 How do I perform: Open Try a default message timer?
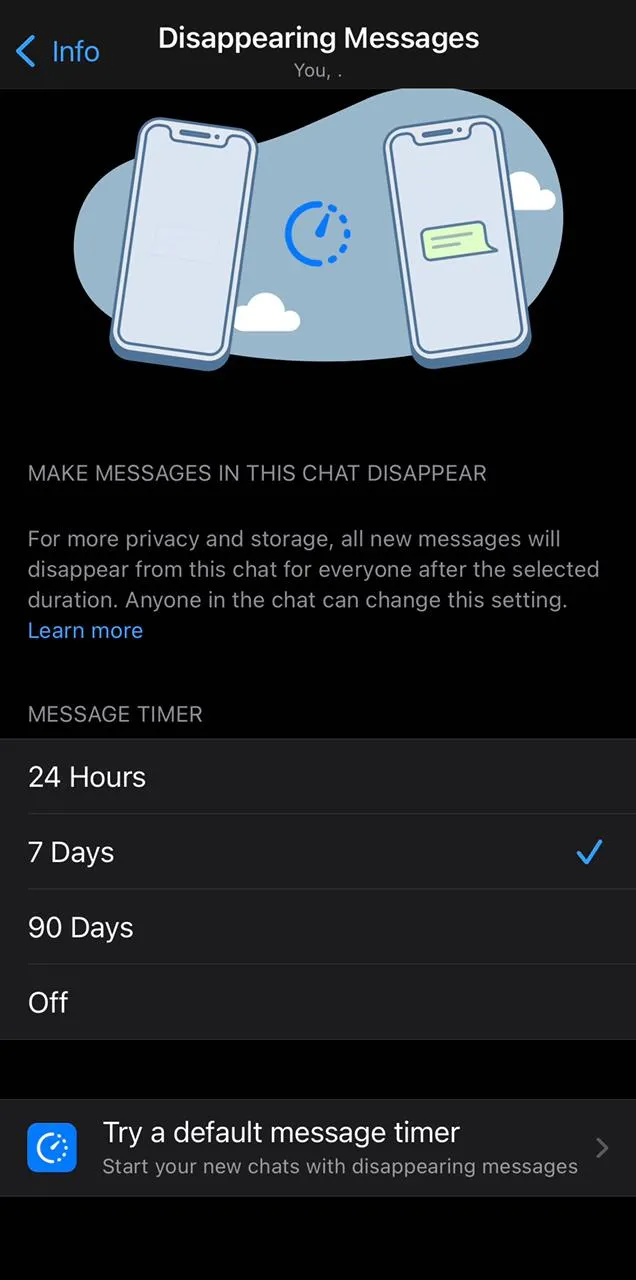click(x=317, y=1147)
